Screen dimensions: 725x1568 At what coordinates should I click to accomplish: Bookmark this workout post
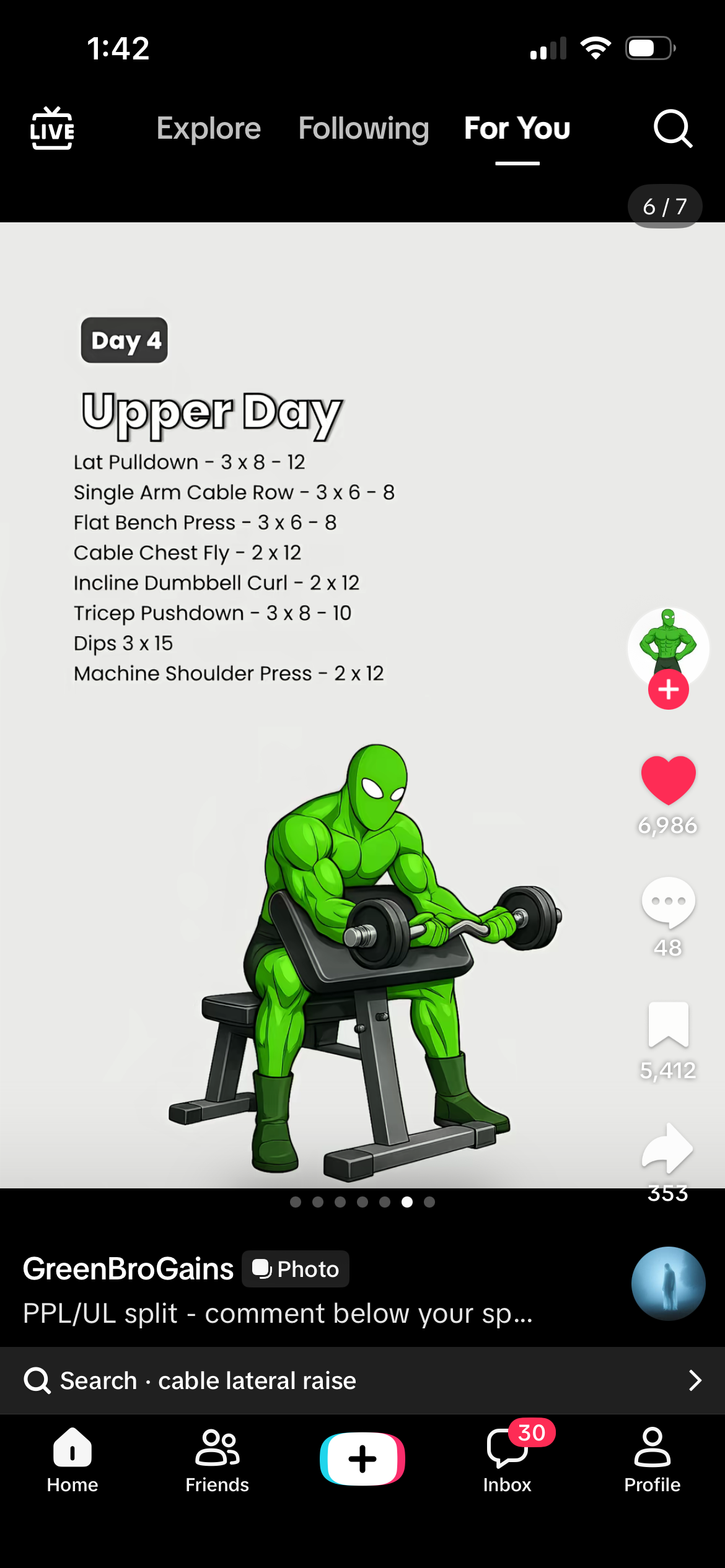pyautogui.click(x=668, y=1024)
